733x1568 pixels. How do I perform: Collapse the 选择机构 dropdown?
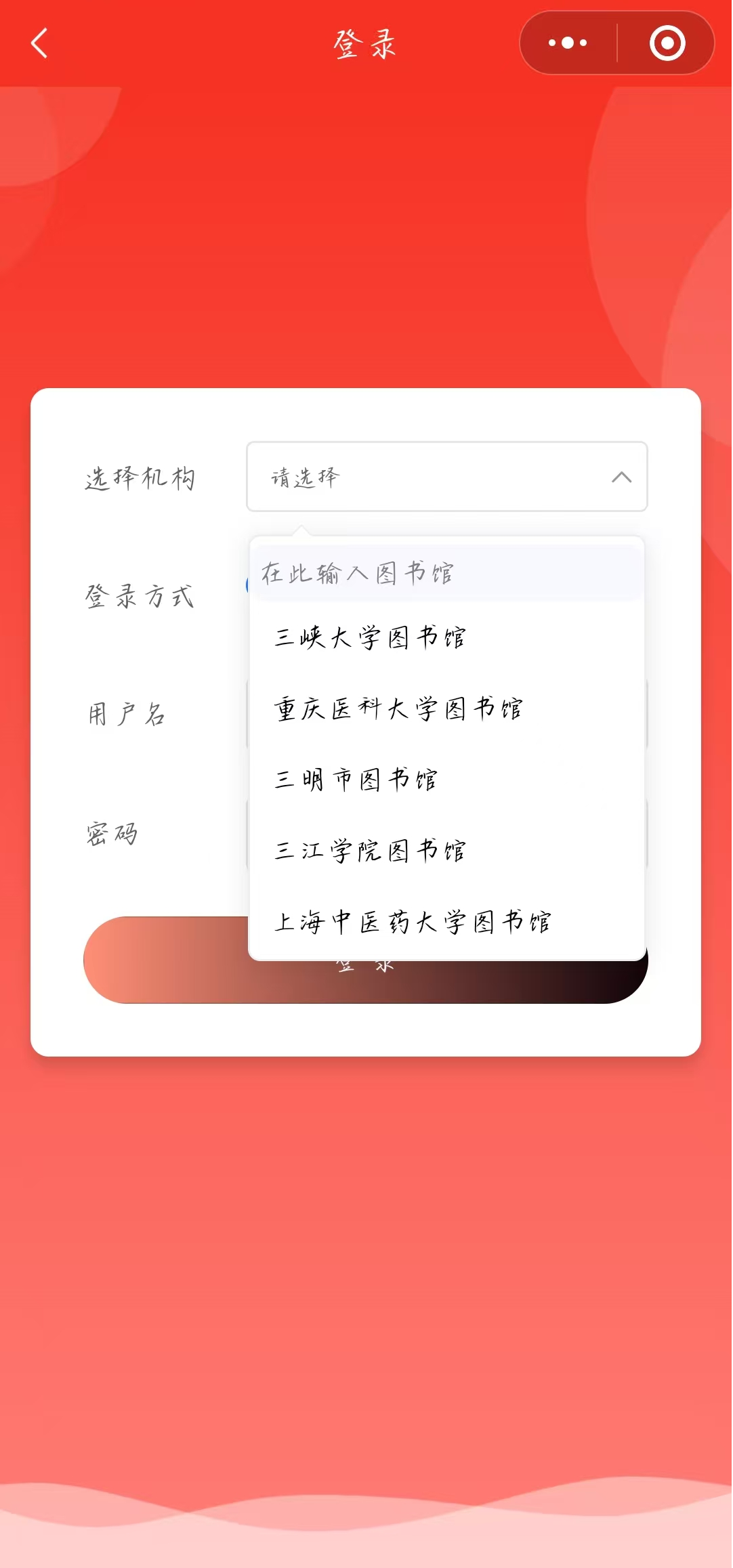click(x=621, y=477)
